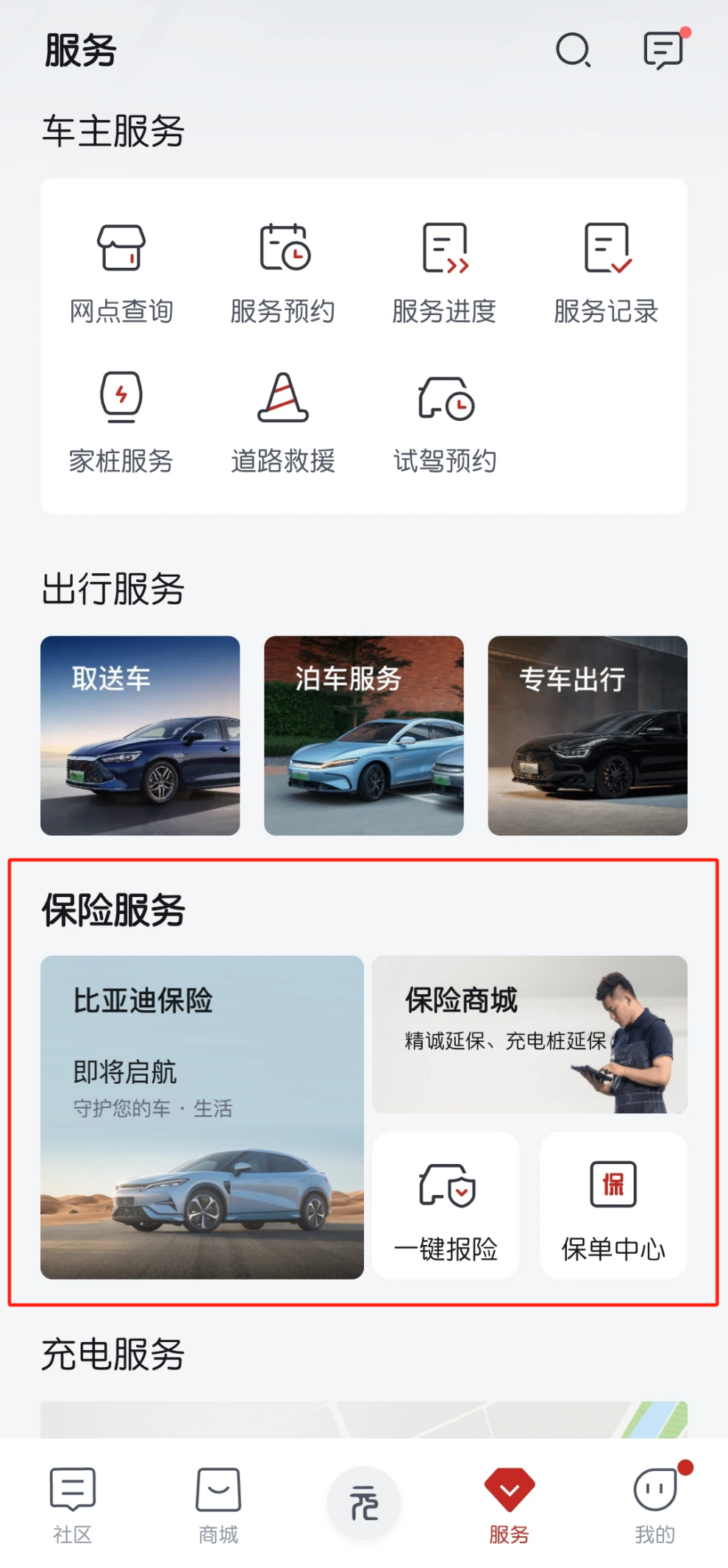Open the 比亚迪保险 card
The width and height of the screenshot is (728, 1568).
(201, 1117)
